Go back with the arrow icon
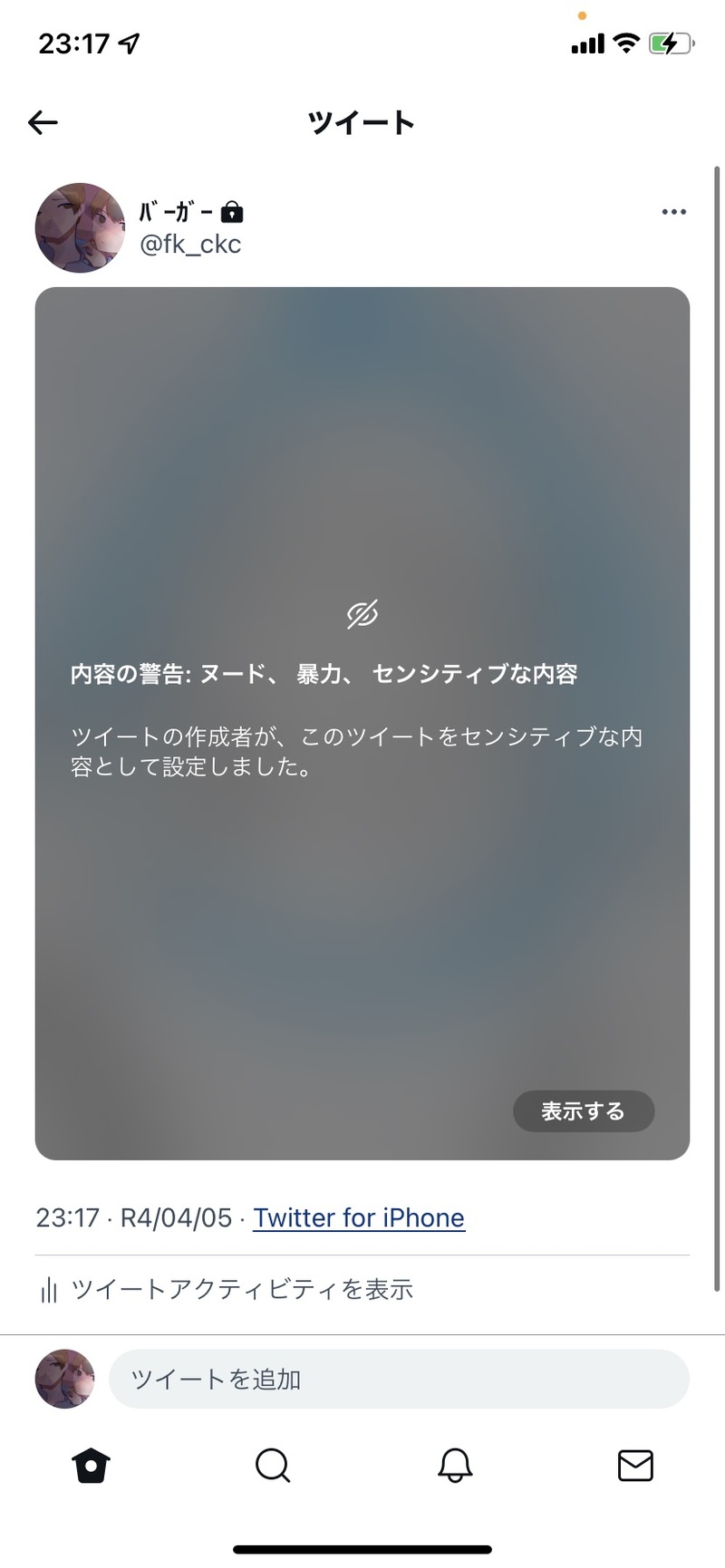Screen dimensions: 725x1568 pos(43,122)
